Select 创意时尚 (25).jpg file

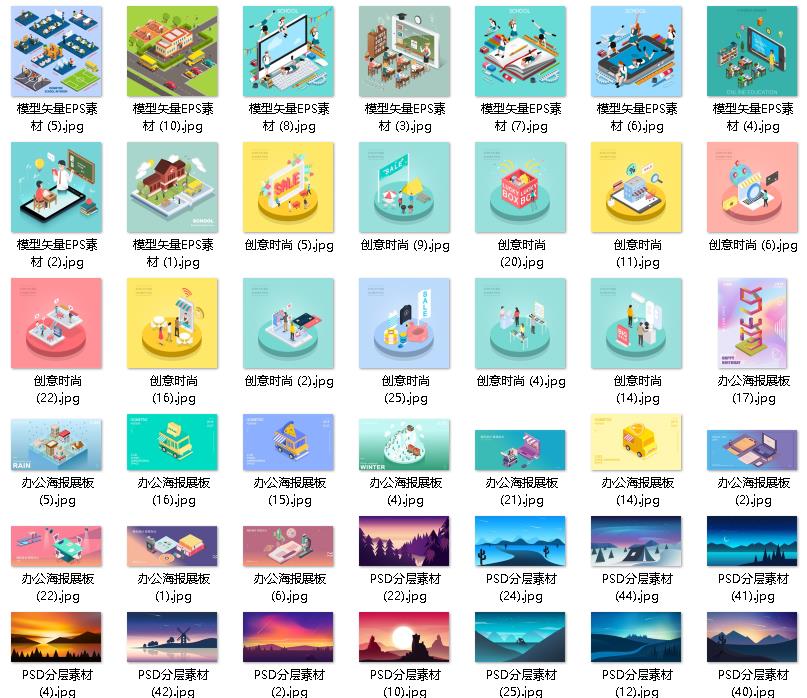pyautogui.click(x=406, y=322)
